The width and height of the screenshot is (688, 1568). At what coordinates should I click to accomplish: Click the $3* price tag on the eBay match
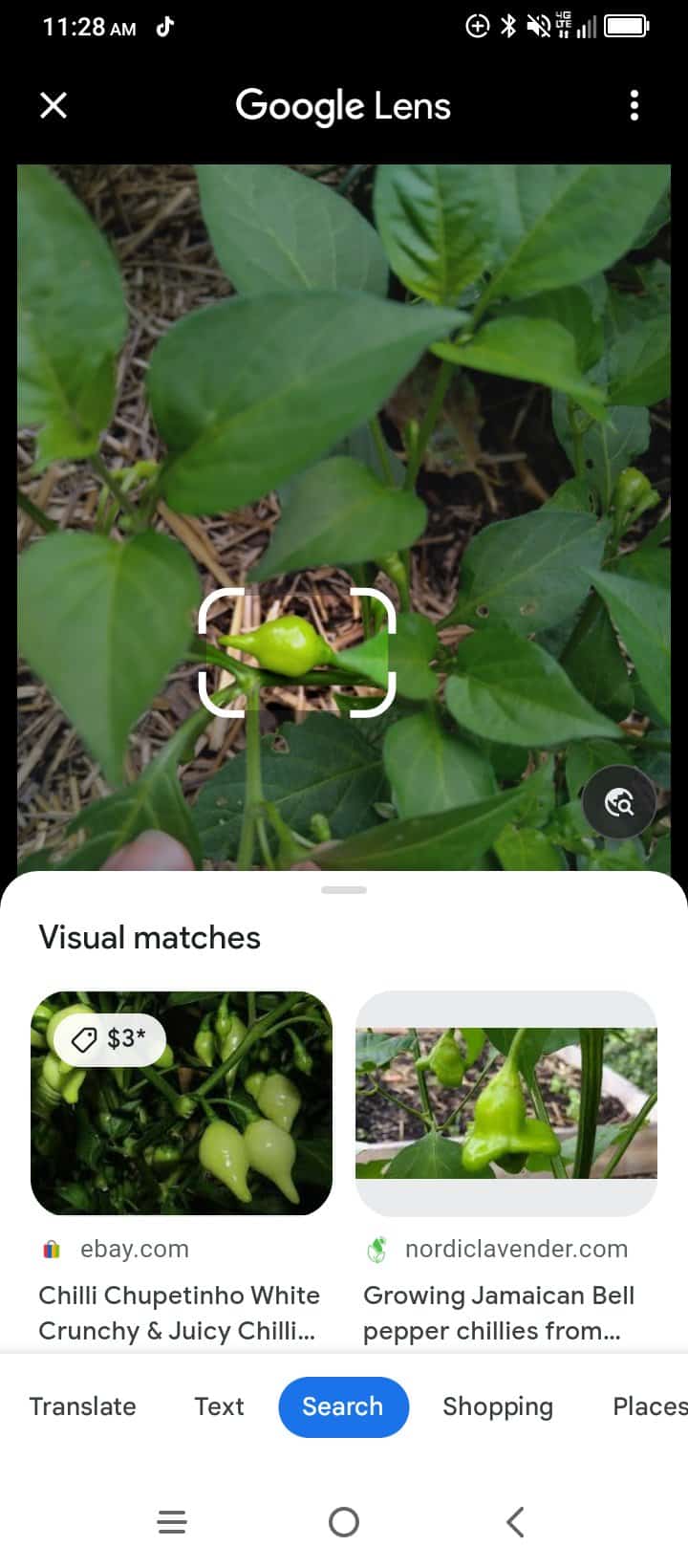(x=108, y=1038)
